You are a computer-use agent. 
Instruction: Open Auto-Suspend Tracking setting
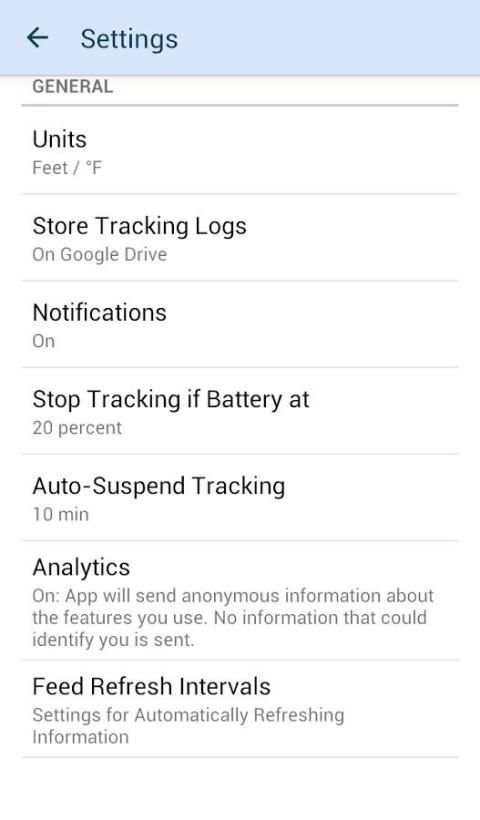pos(240,498)
